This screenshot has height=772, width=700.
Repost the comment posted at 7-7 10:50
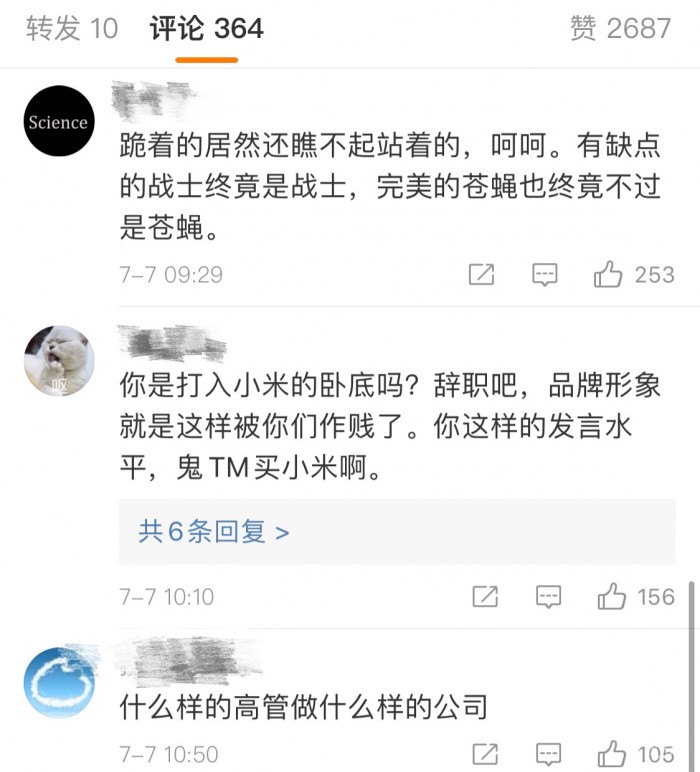click(x=484, y=754)
